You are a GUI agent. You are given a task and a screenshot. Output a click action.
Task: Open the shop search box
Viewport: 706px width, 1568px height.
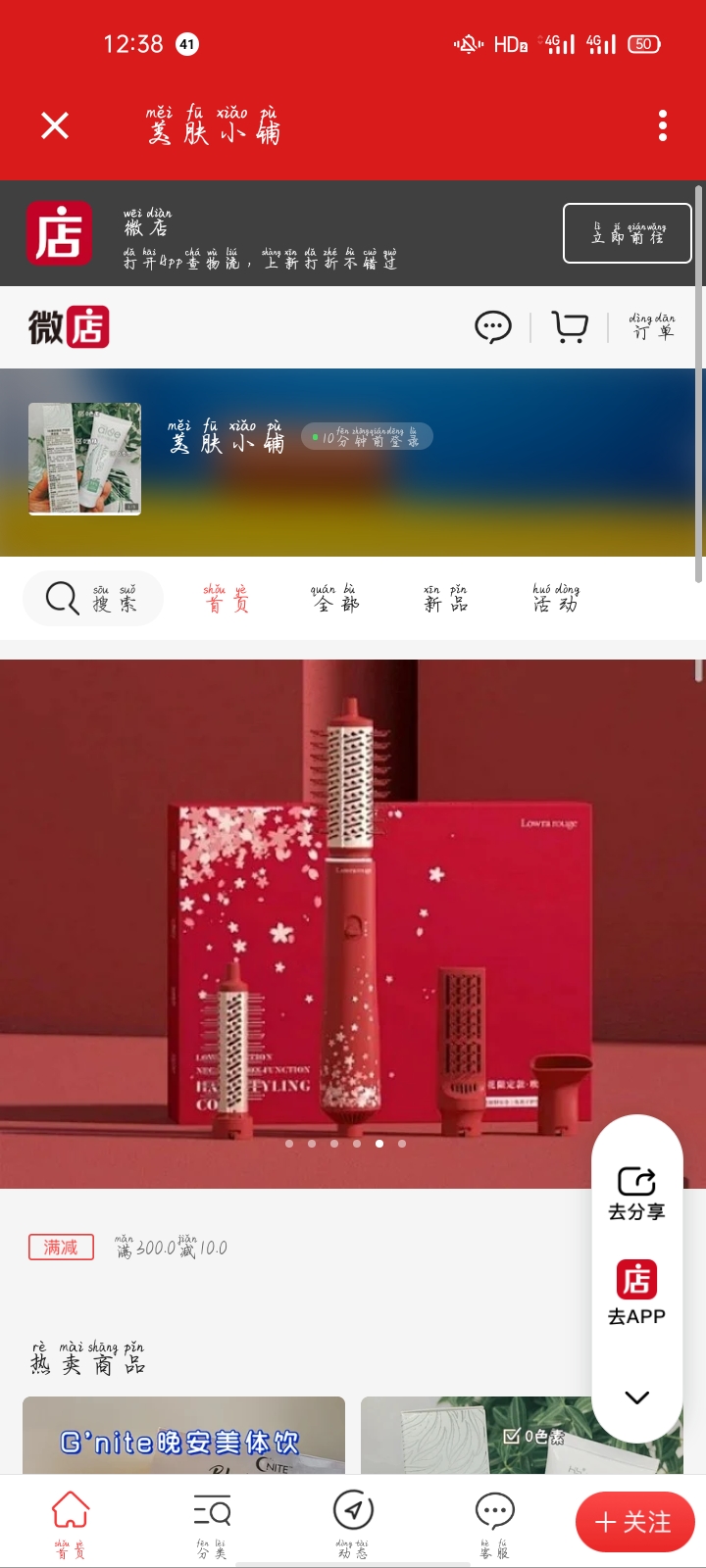[x=93, y=598]
